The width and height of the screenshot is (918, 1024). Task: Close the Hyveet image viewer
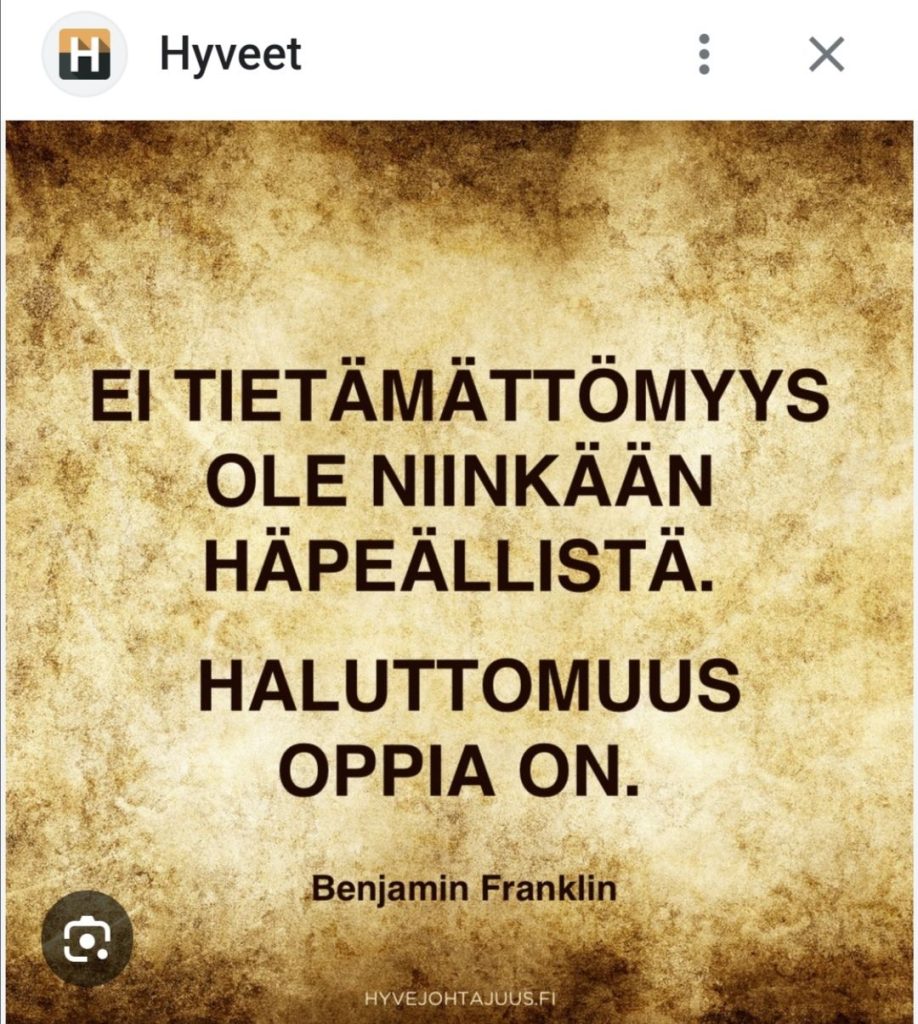coord(826,54)
